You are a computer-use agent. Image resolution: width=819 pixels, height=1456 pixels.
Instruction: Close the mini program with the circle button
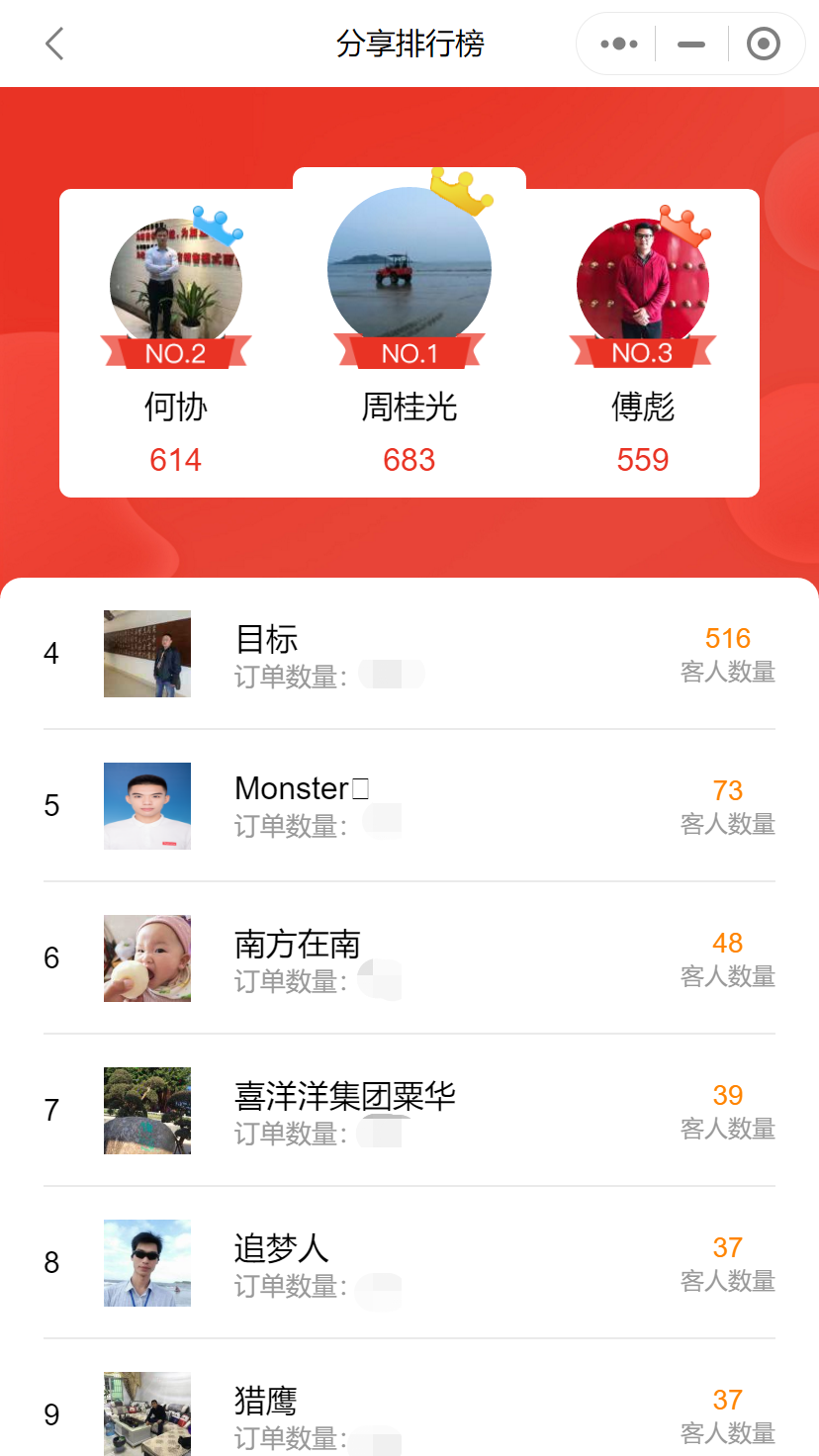(763, 44)
